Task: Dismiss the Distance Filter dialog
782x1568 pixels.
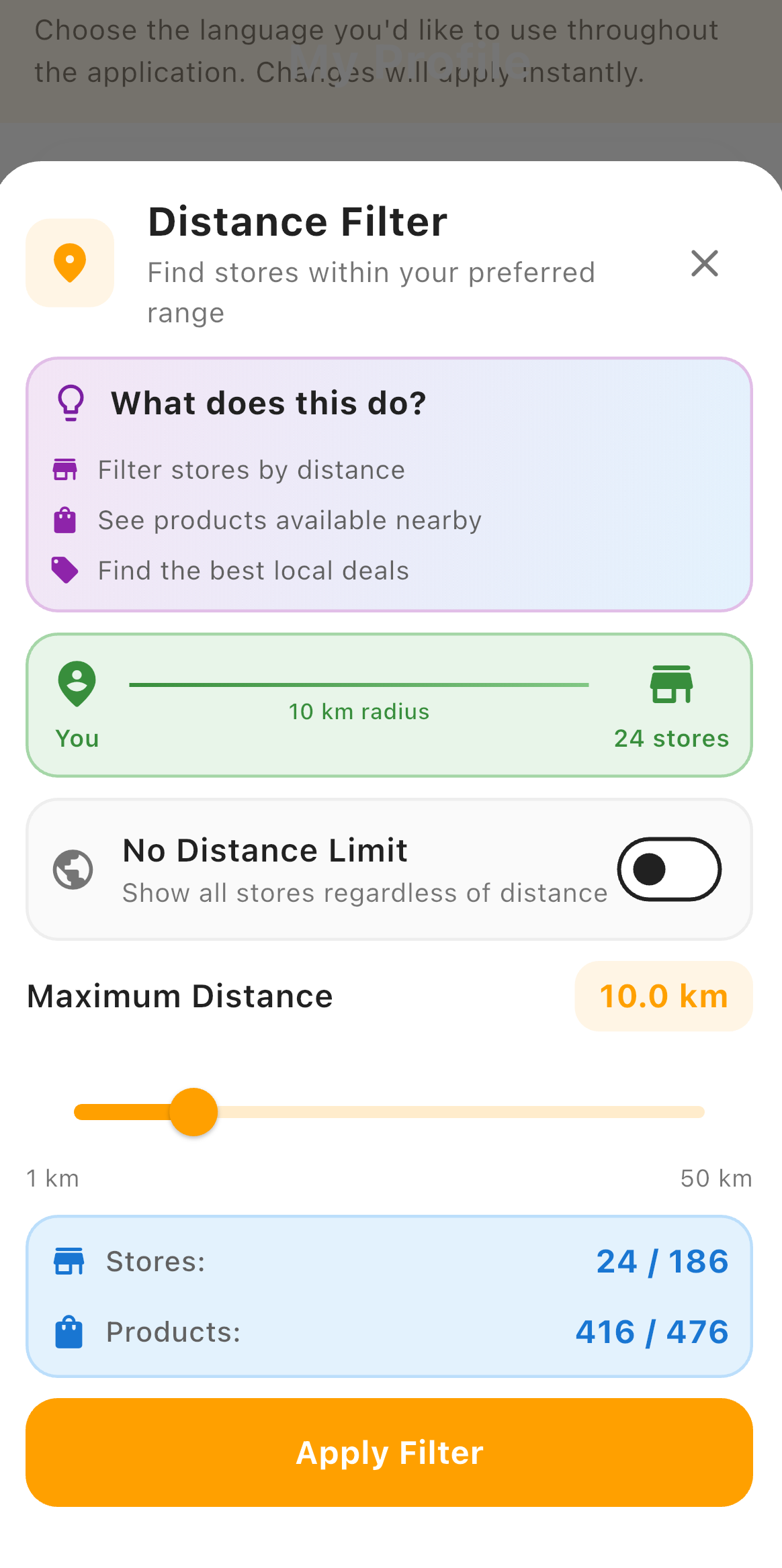Action: [x=704, y=263]
